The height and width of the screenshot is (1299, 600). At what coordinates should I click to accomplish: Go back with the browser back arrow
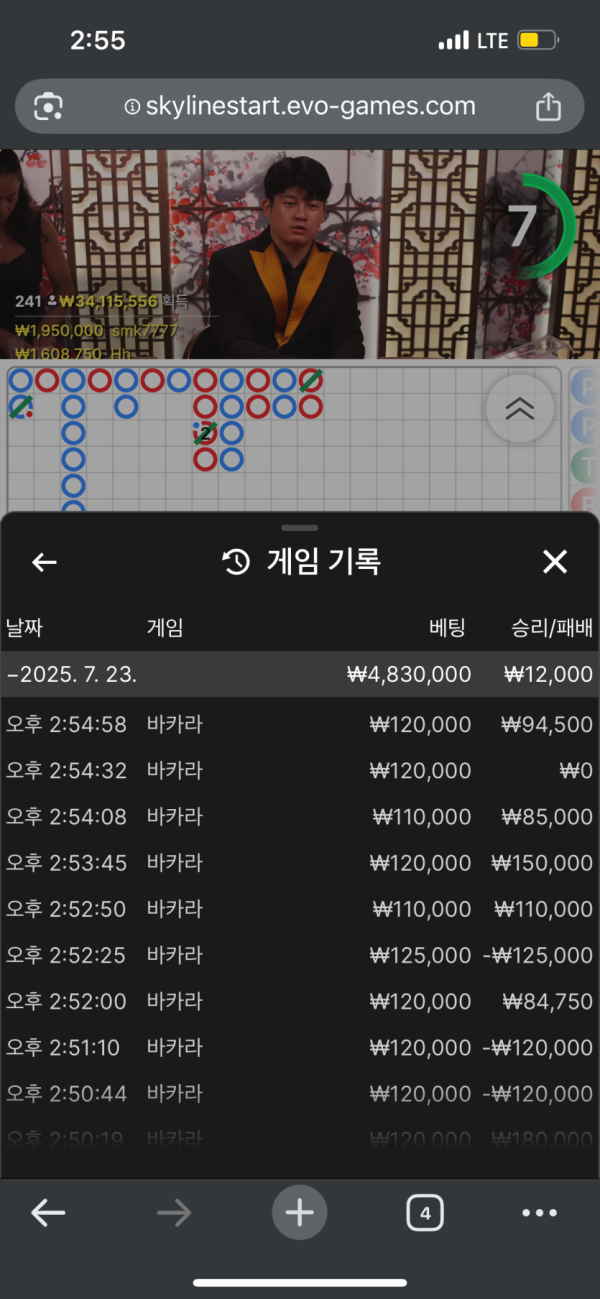pyautogui.click(x=48, y=1213)
